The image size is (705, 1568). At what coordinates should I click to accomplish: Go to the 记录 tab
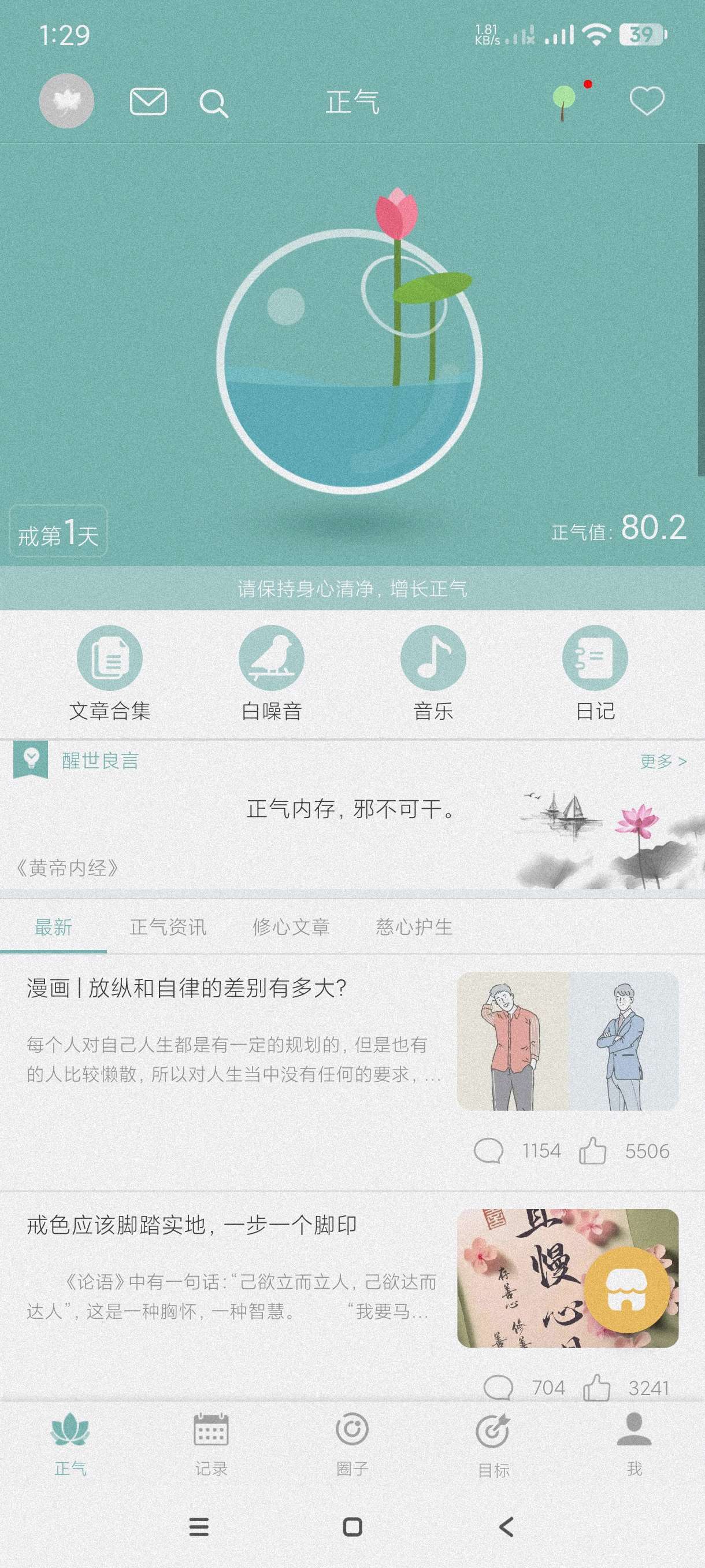[211, 1445]
